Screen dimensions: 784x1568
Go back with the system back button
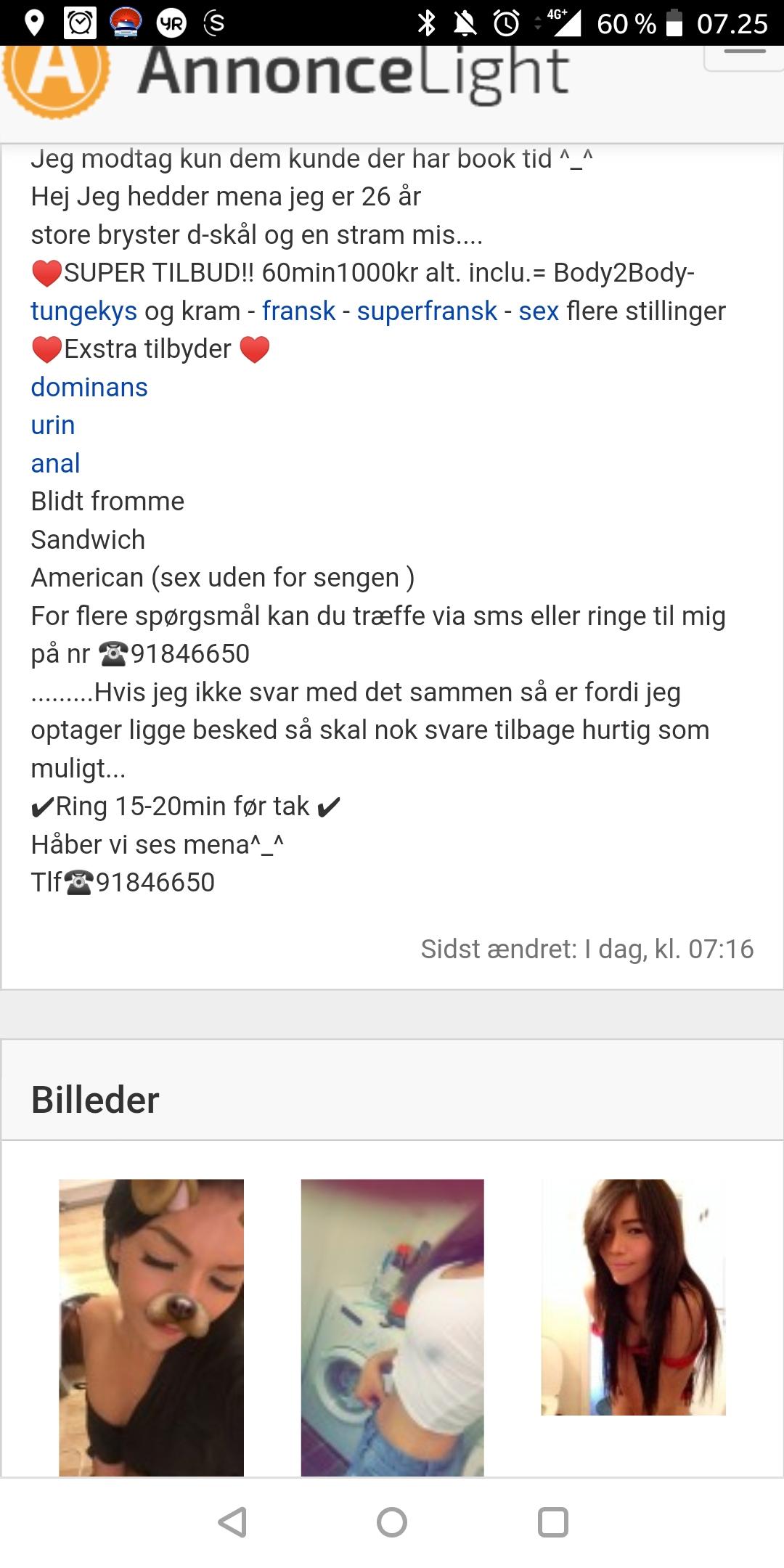click(x=232, y=1522)
